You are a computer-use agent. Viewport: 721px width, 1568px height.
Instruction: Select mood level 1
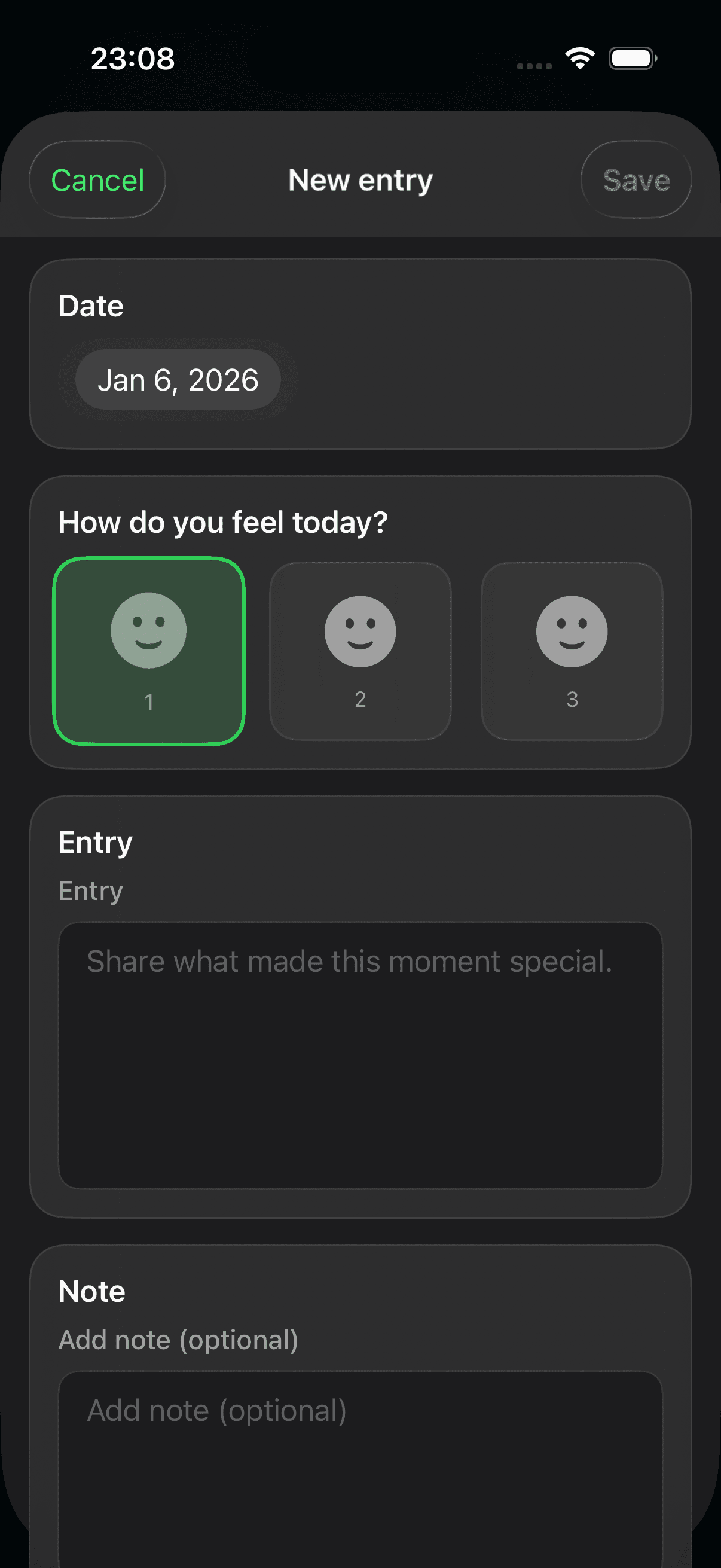pyautogui.click(x=149, y=651)
